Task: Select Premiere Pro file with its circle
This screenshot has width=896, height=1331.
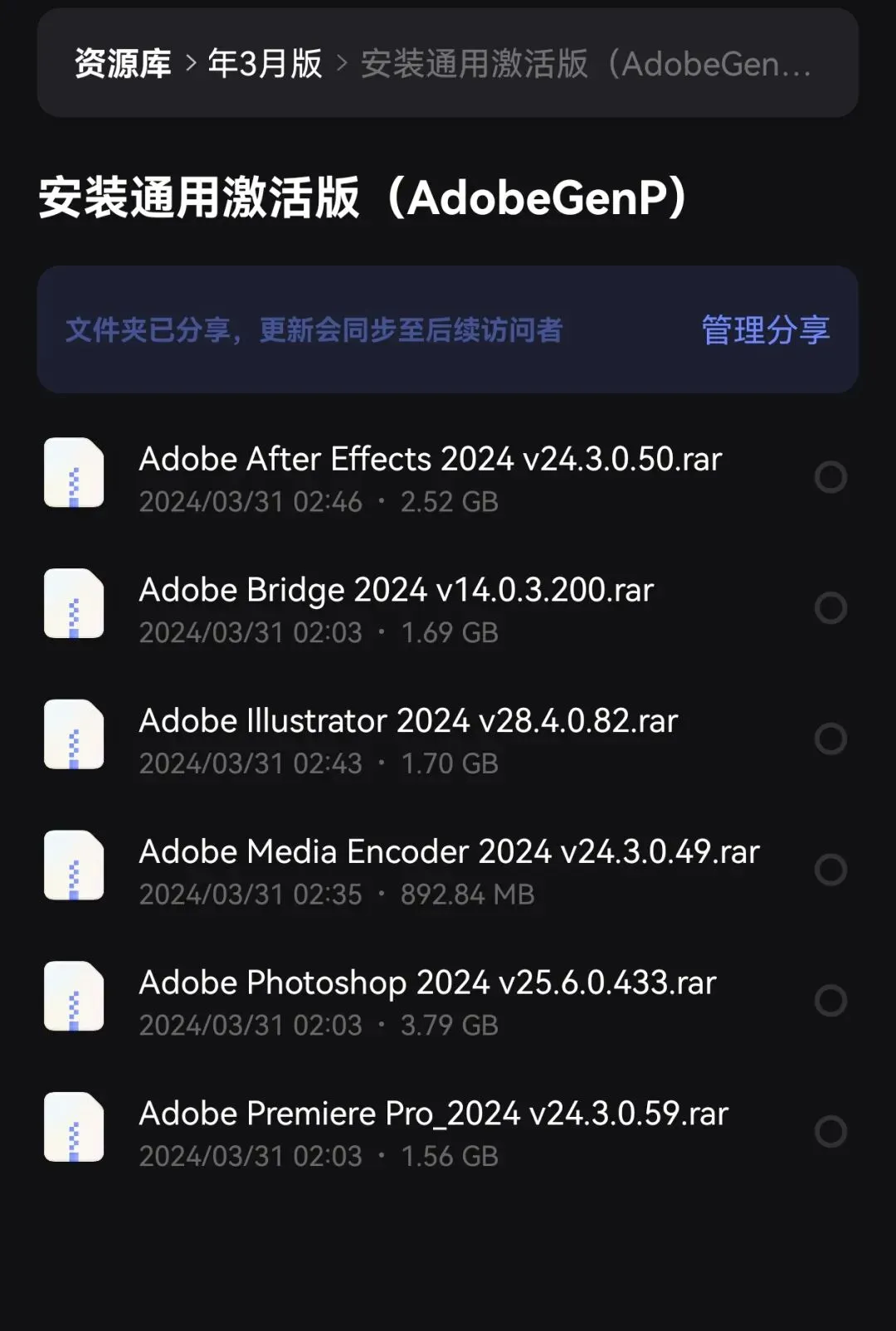Action: coord(830,1131)
